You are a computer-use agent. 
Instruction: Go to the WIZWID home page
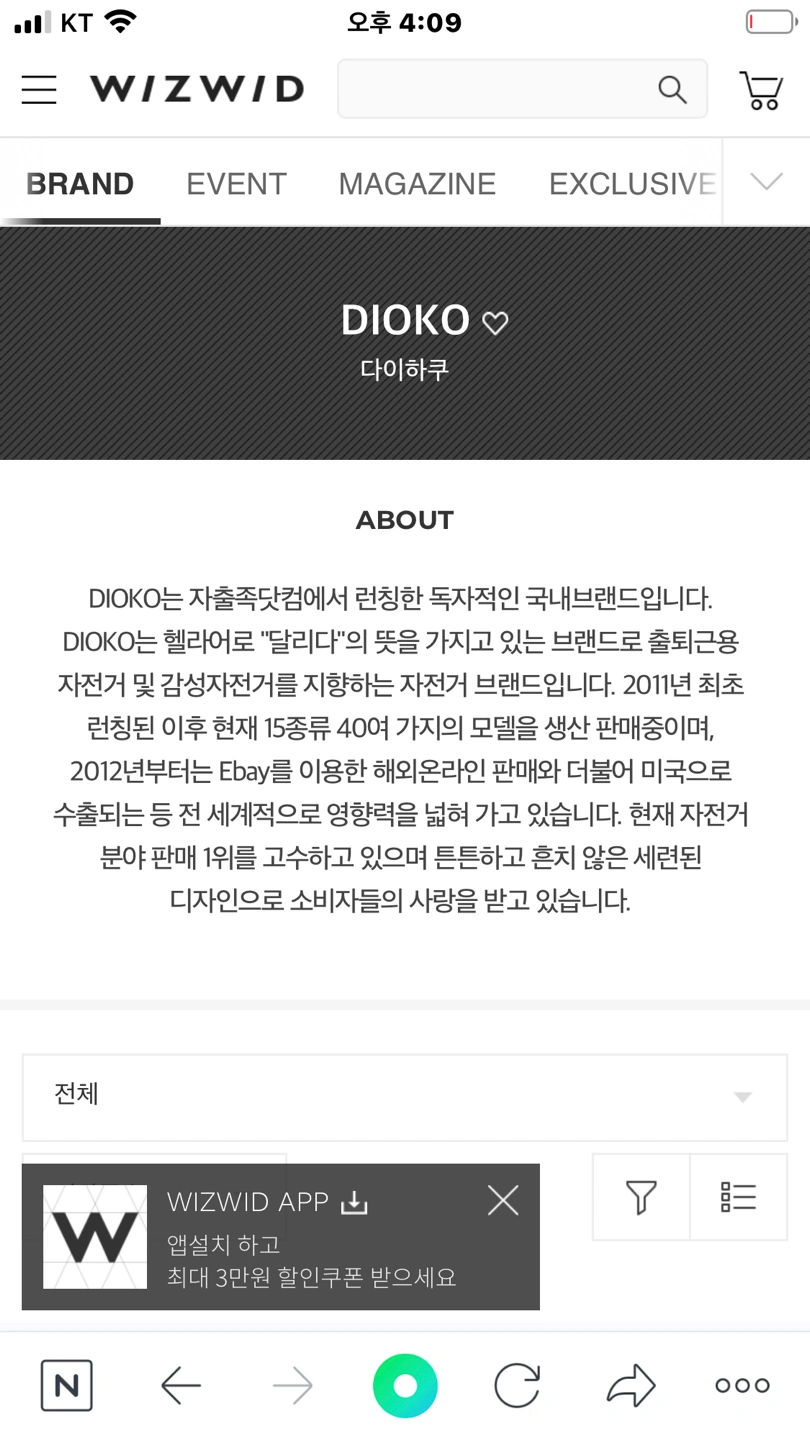(x=197, y=89)
